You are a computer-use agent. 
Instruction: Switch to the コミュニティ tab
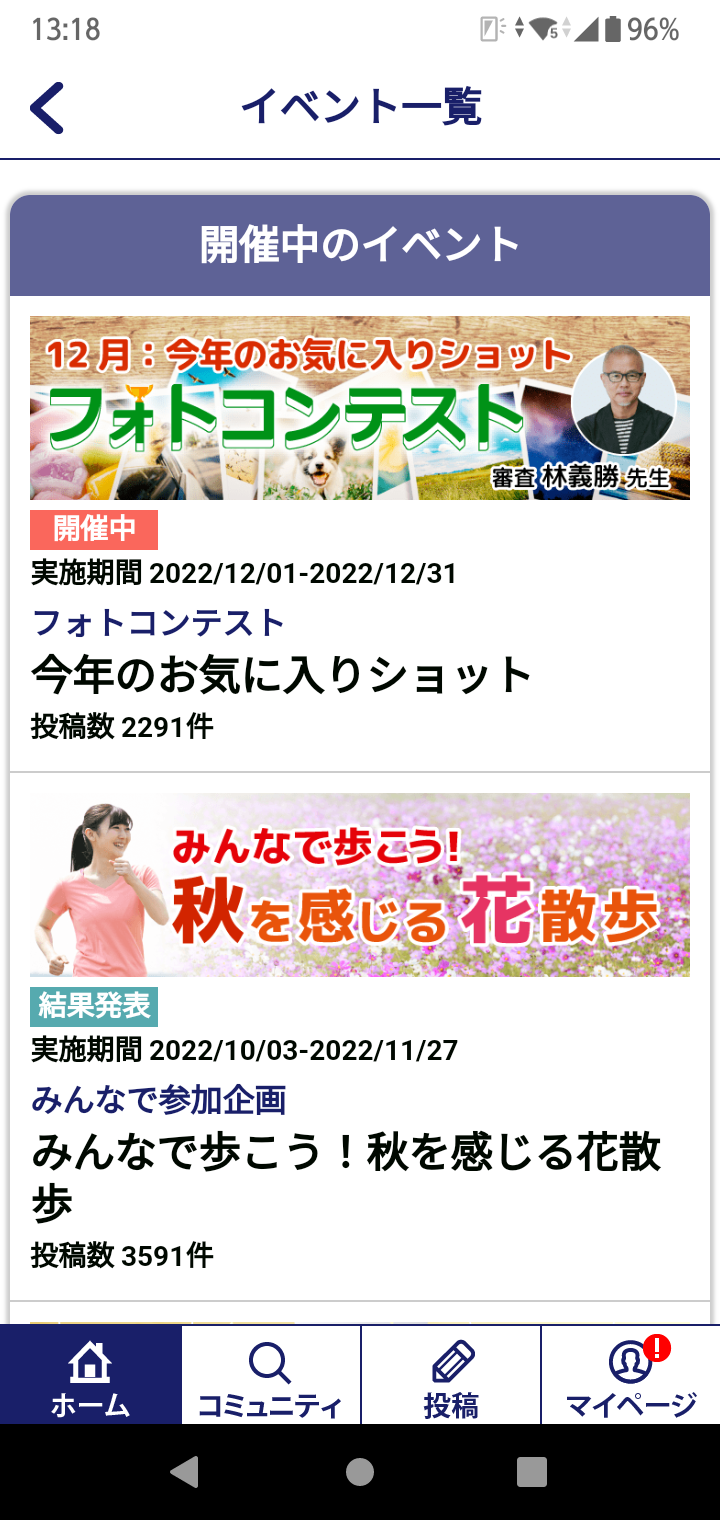pyautogui.click(x=270, y=1376)
